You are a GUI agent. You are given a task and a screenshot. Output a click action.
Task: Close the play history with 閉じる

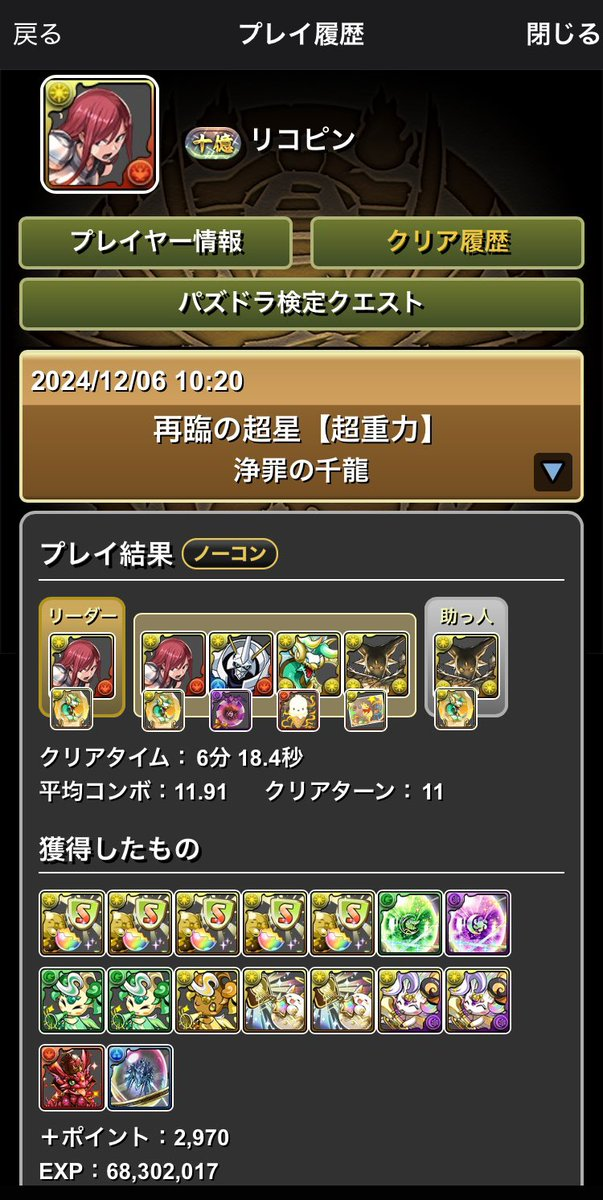[x=563, y=35]
